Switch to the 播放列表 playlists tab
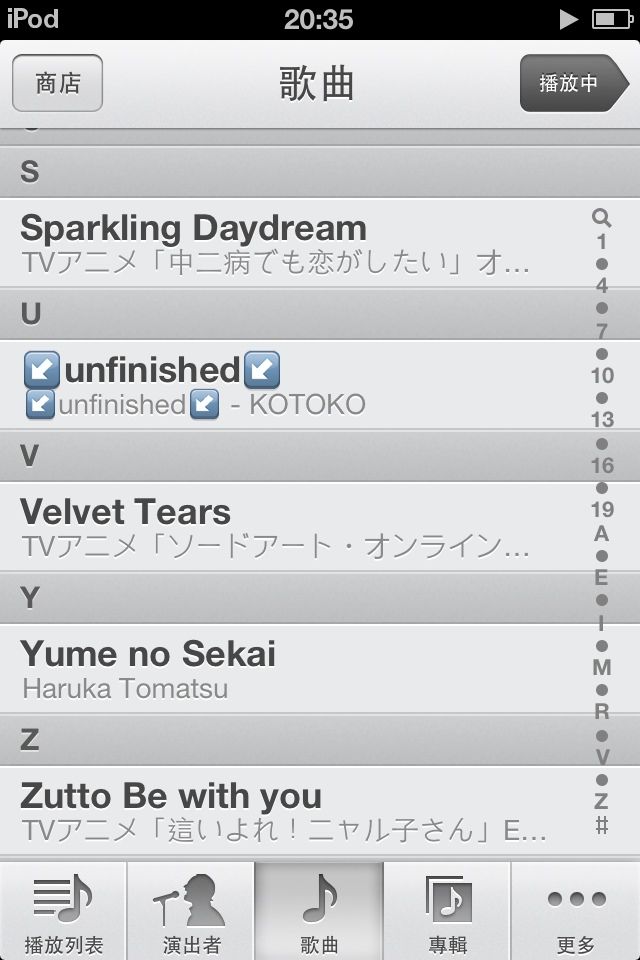The image size is (640, 960). click(x=63, y=911)
